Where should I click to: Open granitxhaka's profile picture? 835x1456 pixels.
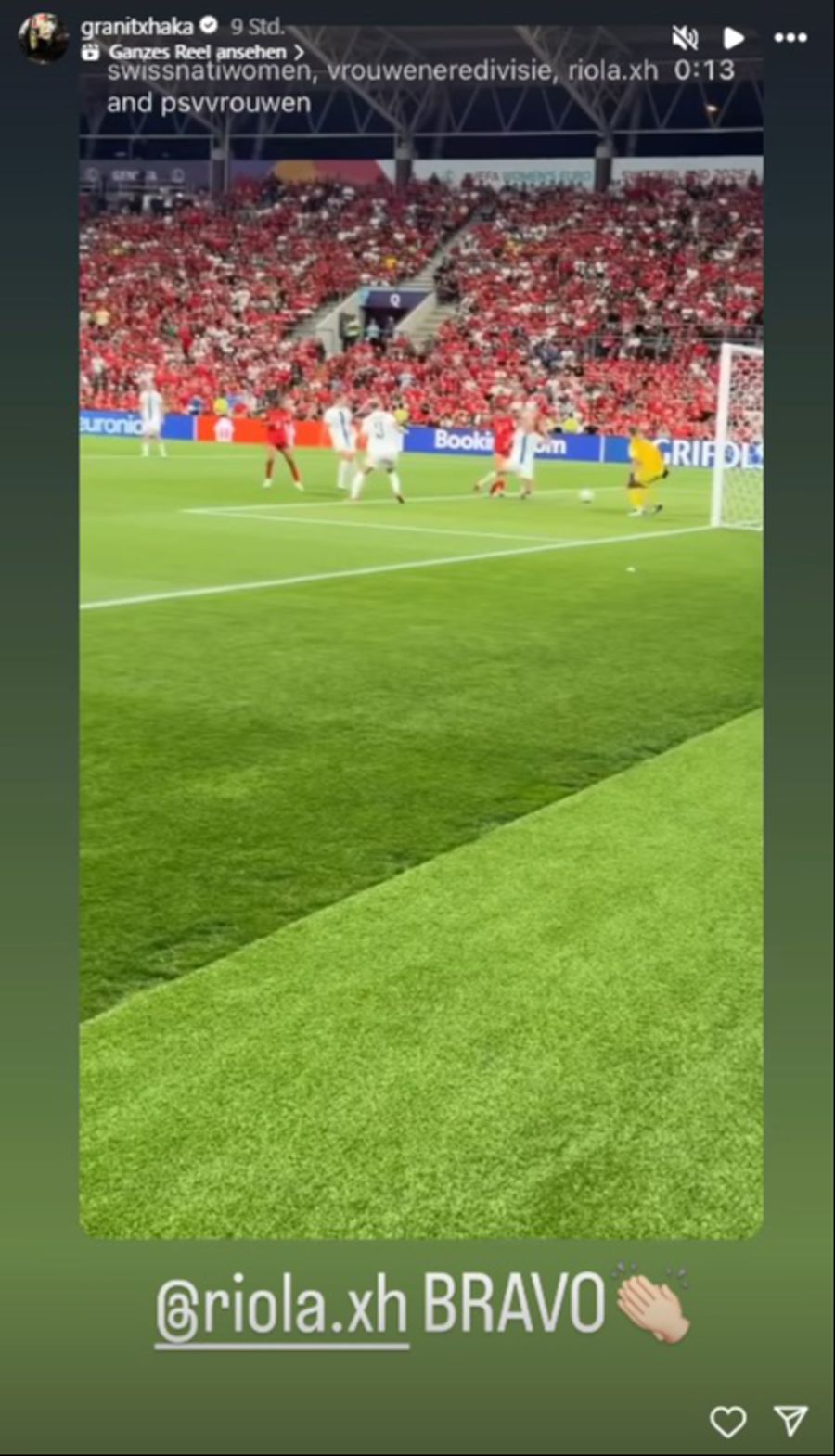coord(43,38)
